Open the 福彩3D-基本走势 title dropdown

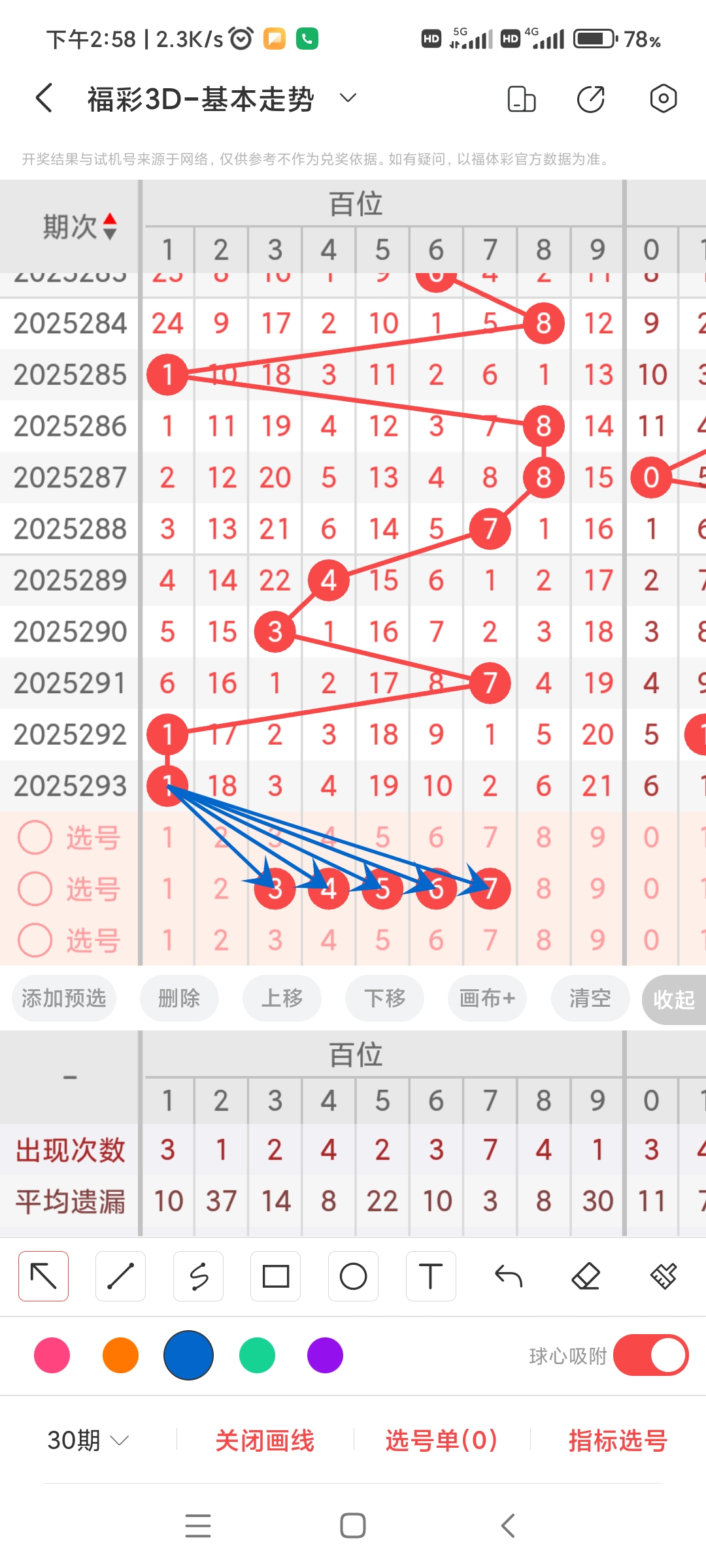(x=347, y=97)
